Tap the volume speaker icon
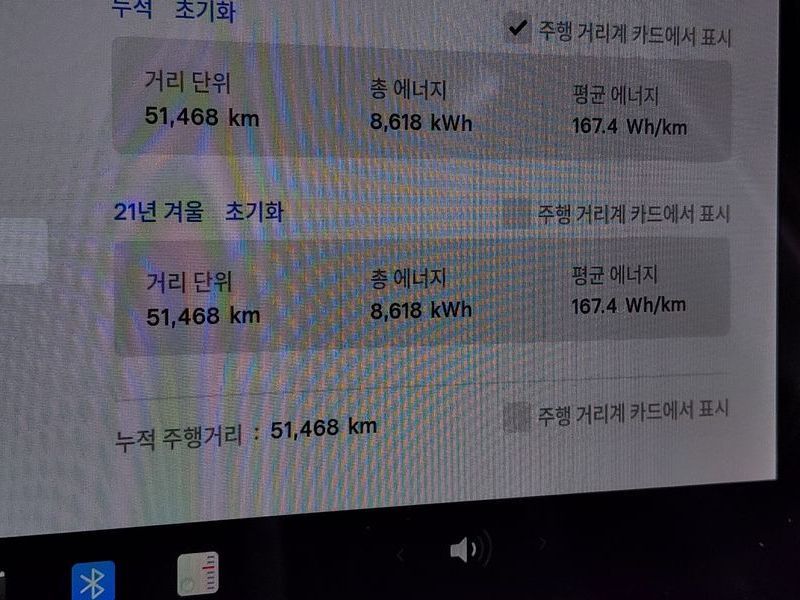 (x=468, y=549)
